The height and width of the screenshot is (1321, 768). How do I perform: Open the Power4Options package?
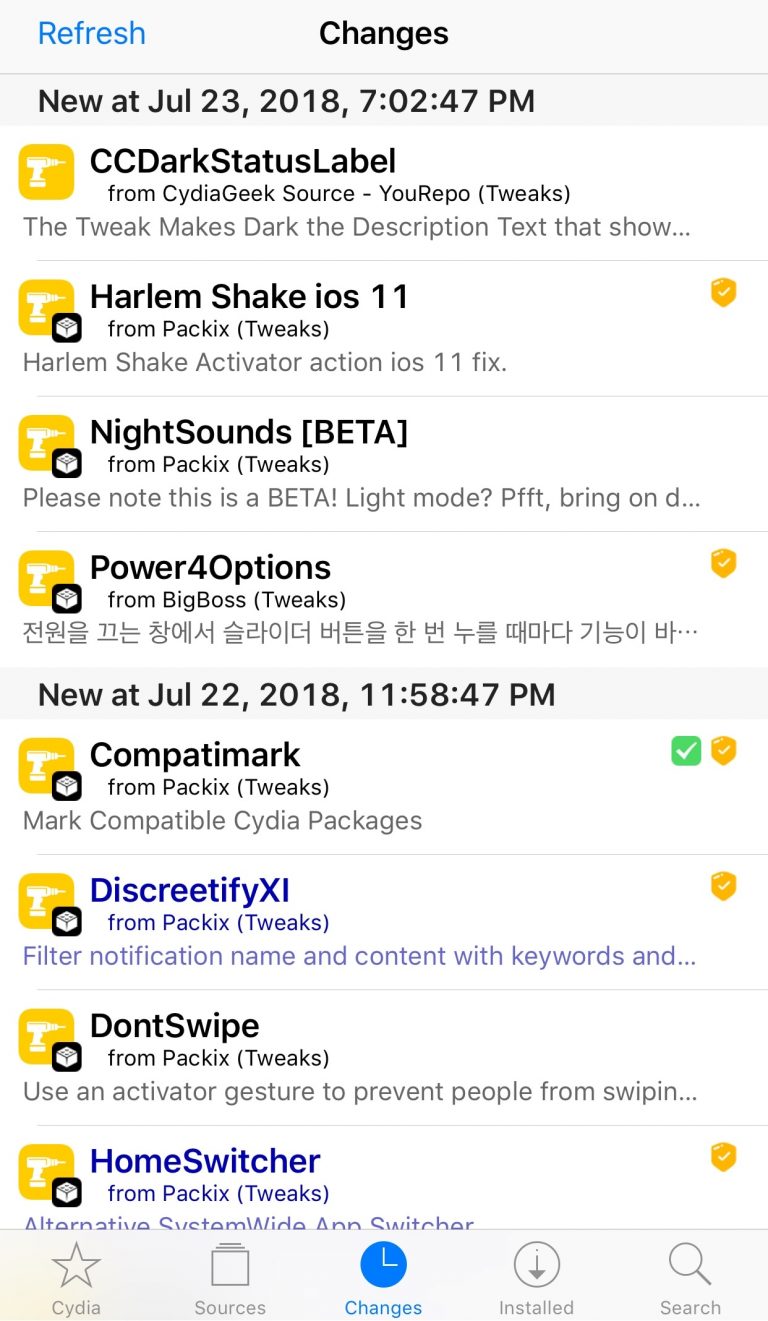point(384,599)
